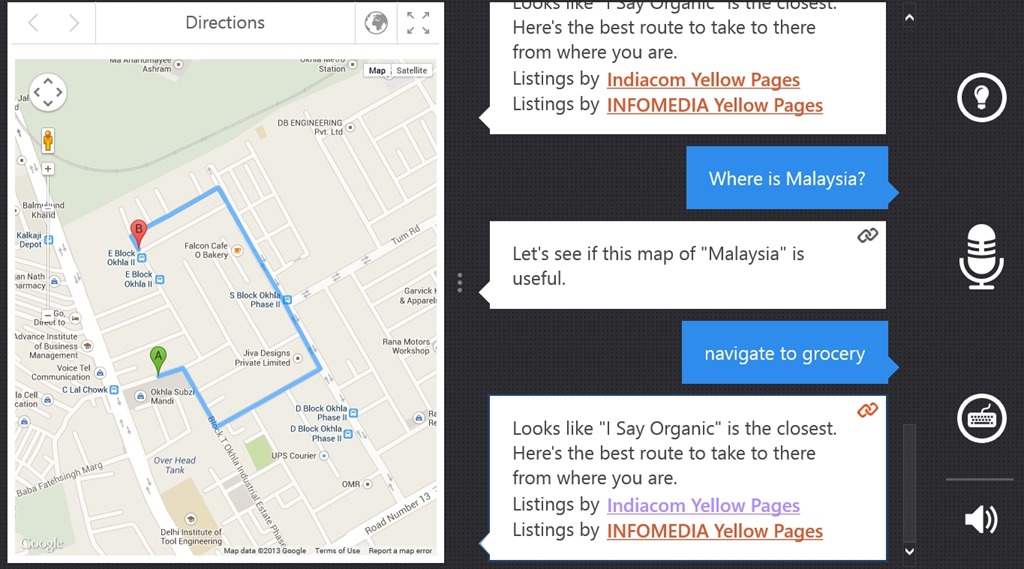This screenshot has height=569, width=1024.
Task: Expand the map to full screen
Action: (x=418, y=23)
